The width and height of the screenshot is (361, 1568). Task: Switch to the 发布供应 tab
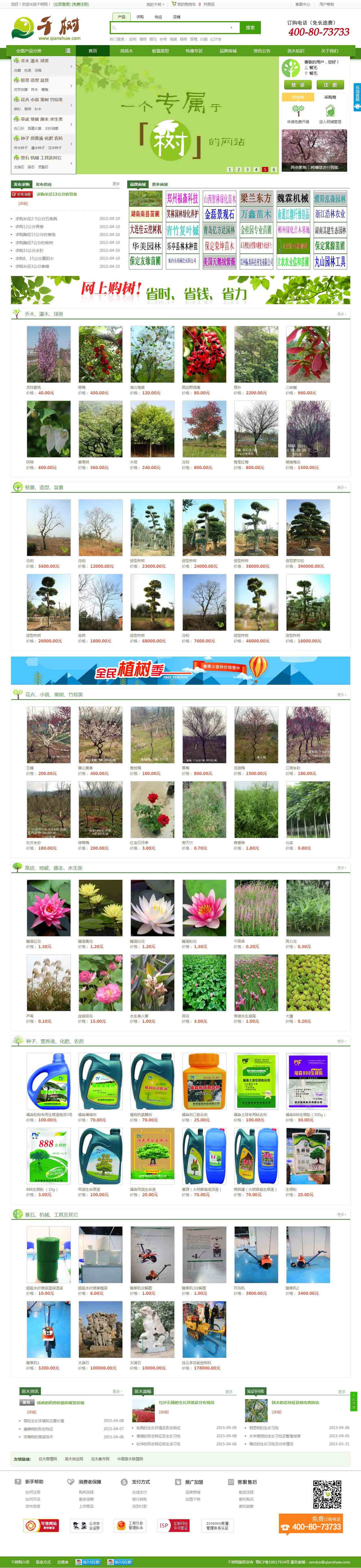(x=43, y=184)
